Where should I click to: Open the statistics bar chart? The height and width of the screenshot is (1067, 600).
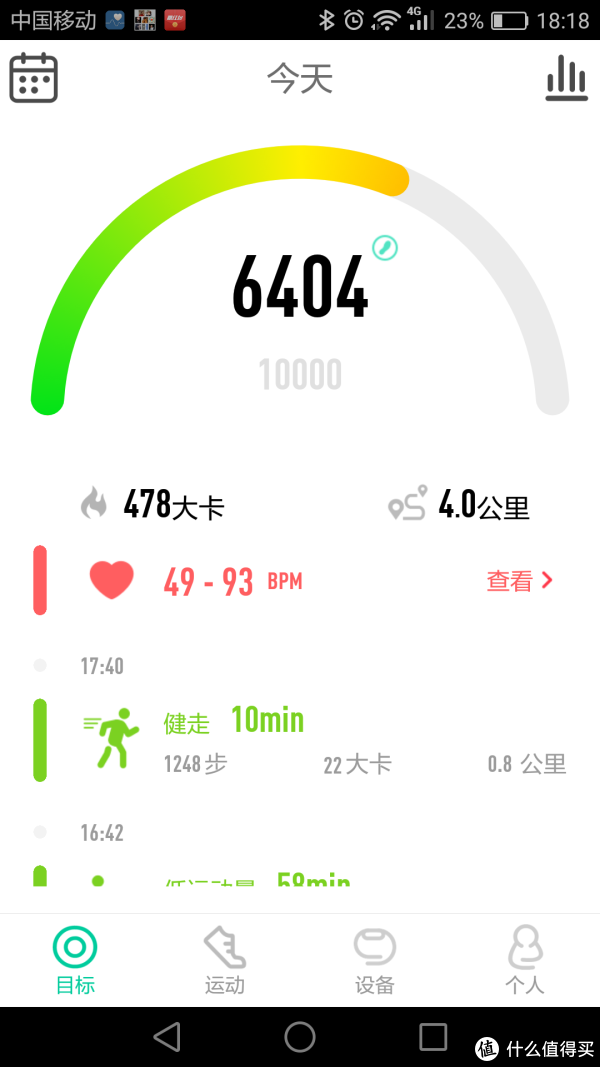click(566, 78)
